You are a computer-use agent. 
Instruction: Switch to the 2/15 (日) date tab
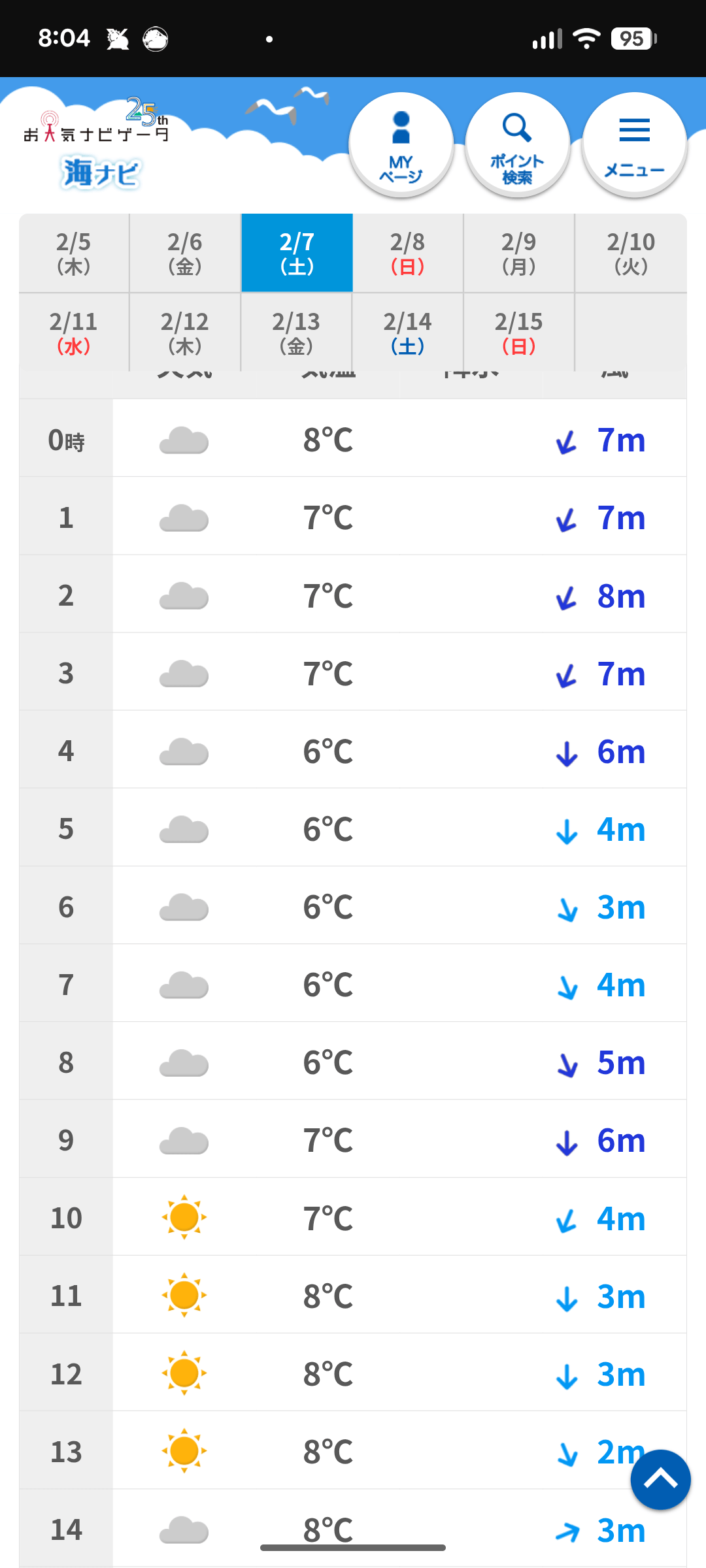tap(519, 332)
